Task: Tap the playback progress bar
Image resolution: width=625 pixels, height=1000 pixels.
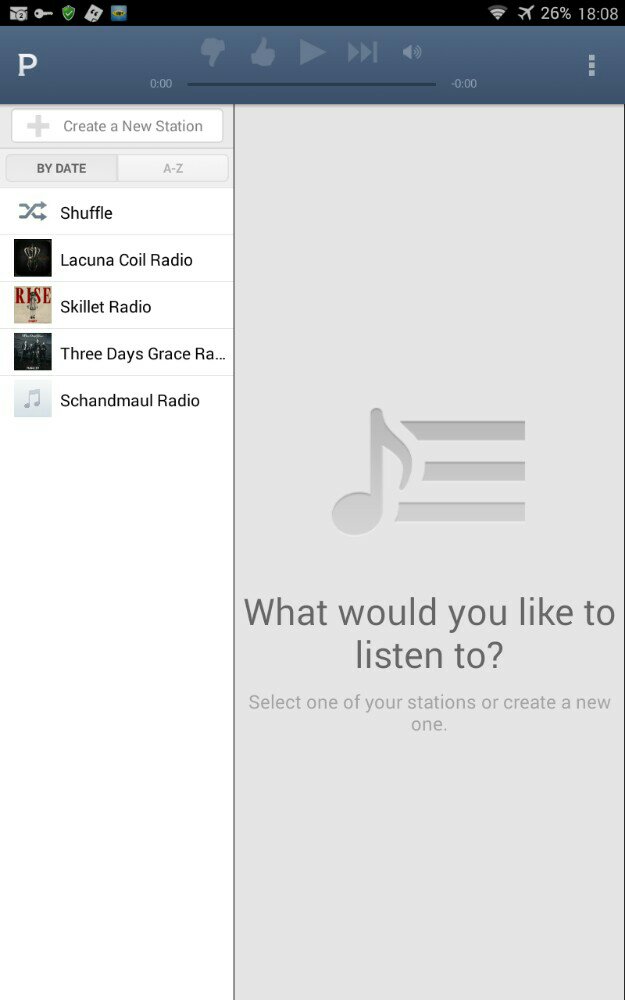Action: tap(311, 84)
